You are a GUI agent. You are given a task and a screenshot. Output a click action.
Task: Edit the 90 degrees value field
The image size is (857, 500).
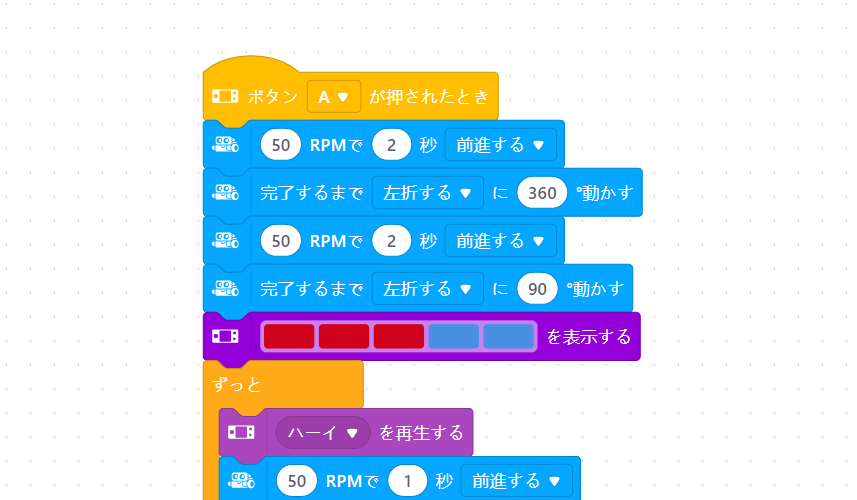pos(537,289)
